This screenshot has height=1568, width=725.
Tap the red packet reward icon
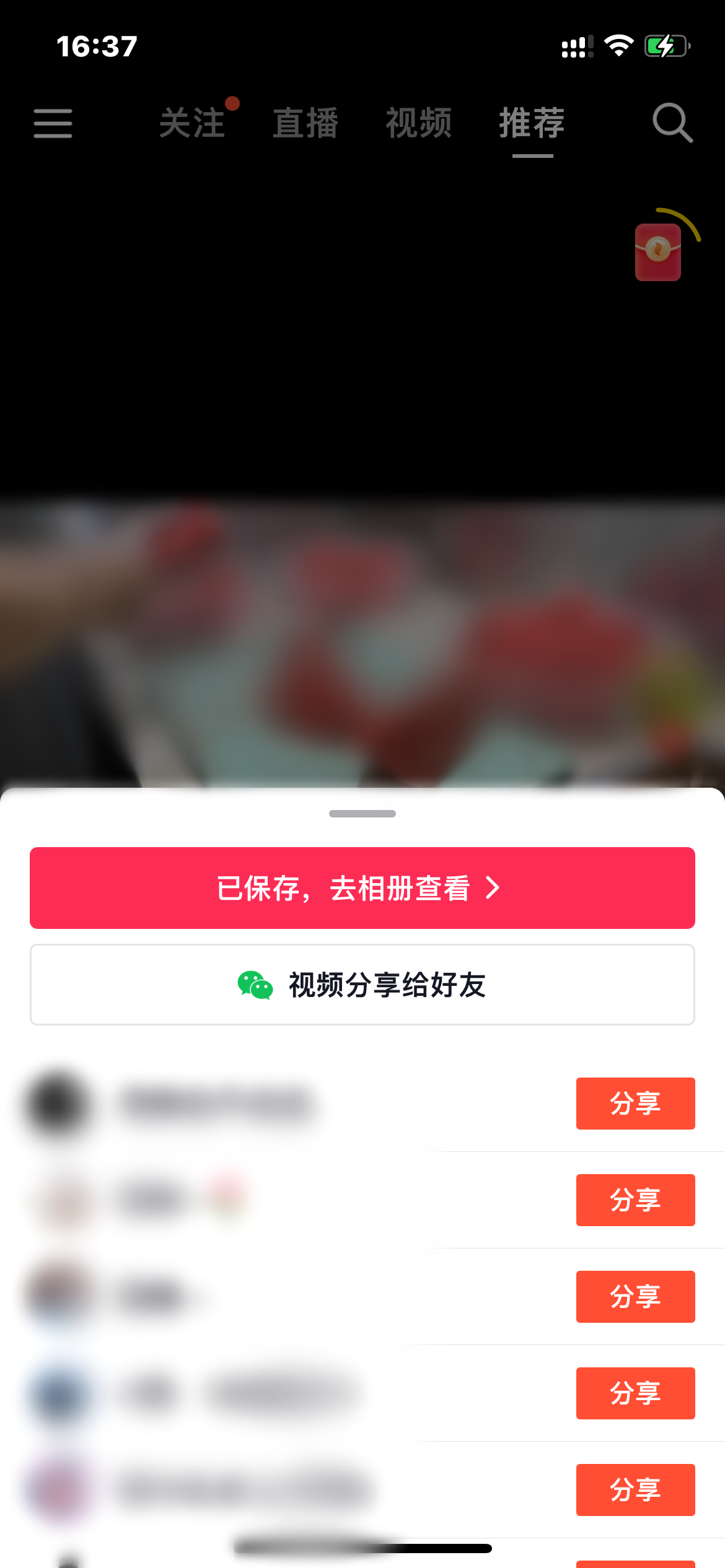coord(657,251)
